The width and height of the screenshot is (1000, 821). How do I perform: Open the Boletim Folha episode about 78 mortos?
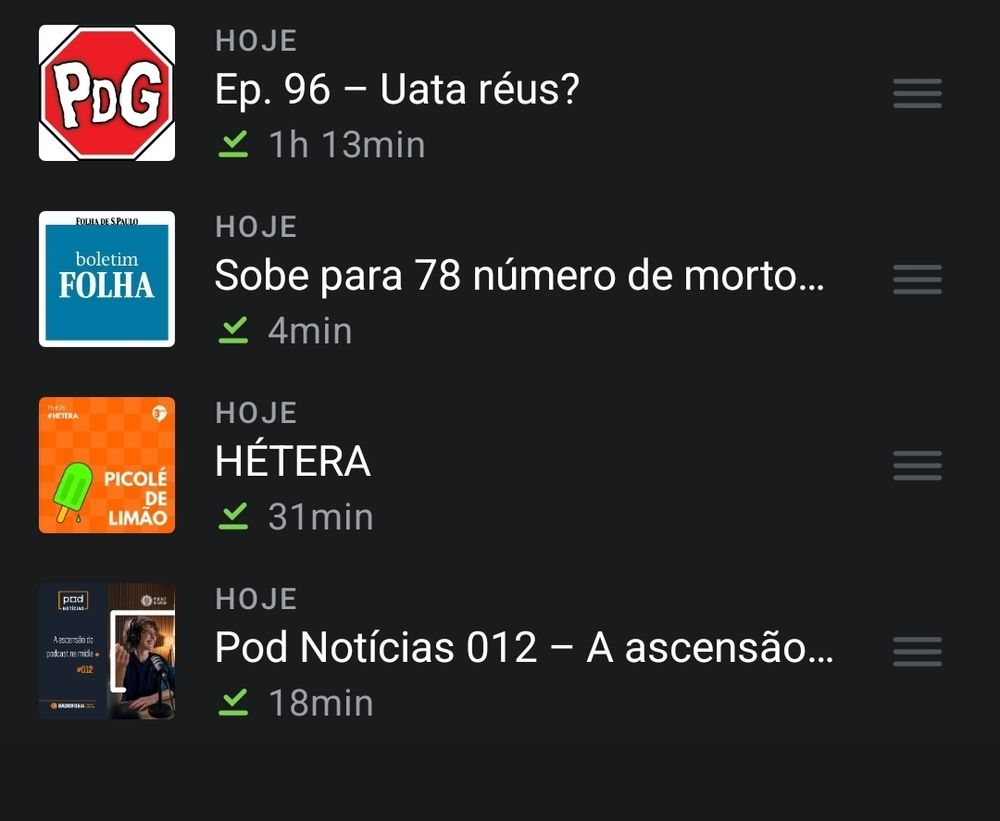(x=519, y=276)
